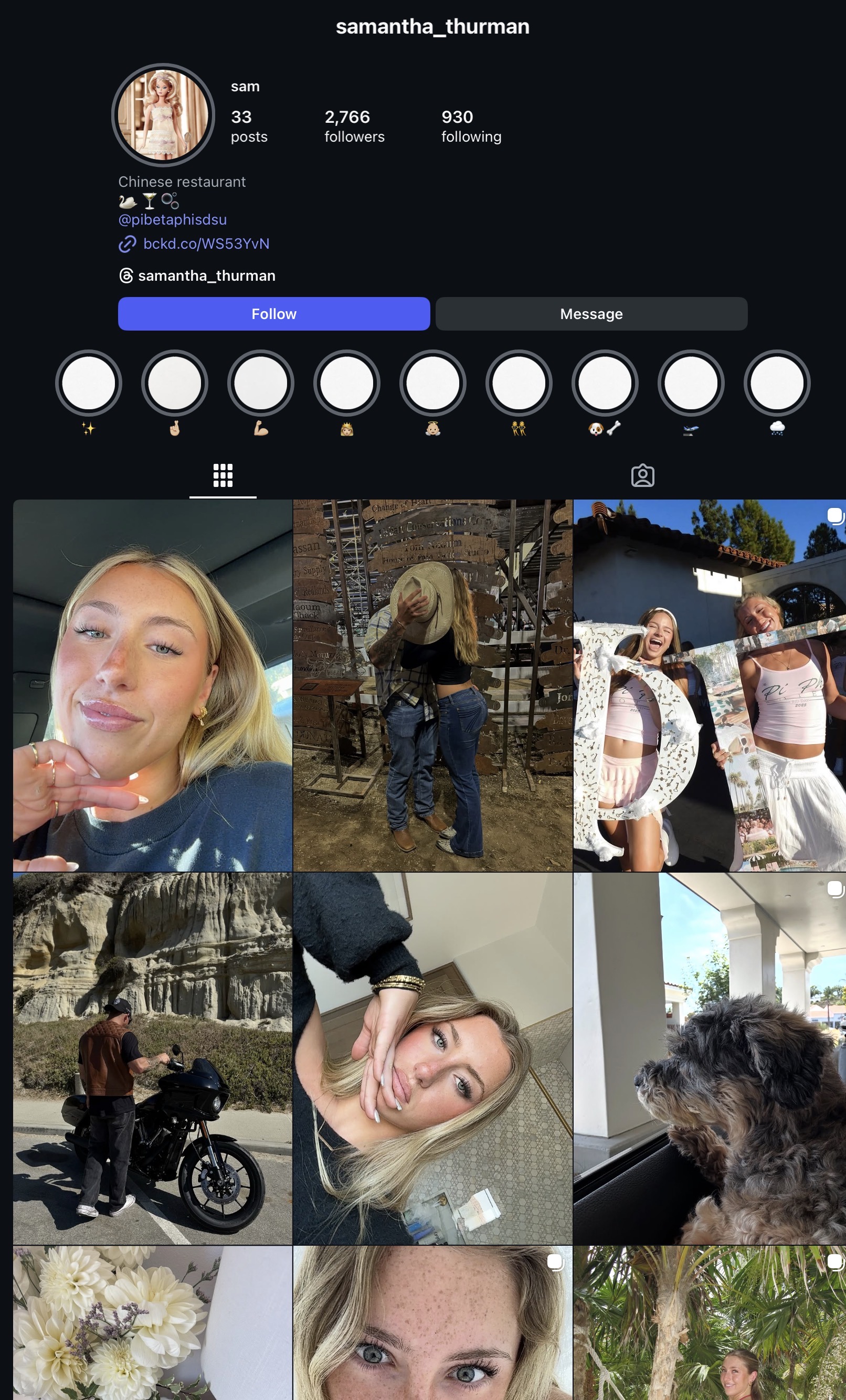Viewport: 846px width, 1400px height.
Task: Open the bckd.co/WS53YvN bio link
Action: [x=206, y=244]
